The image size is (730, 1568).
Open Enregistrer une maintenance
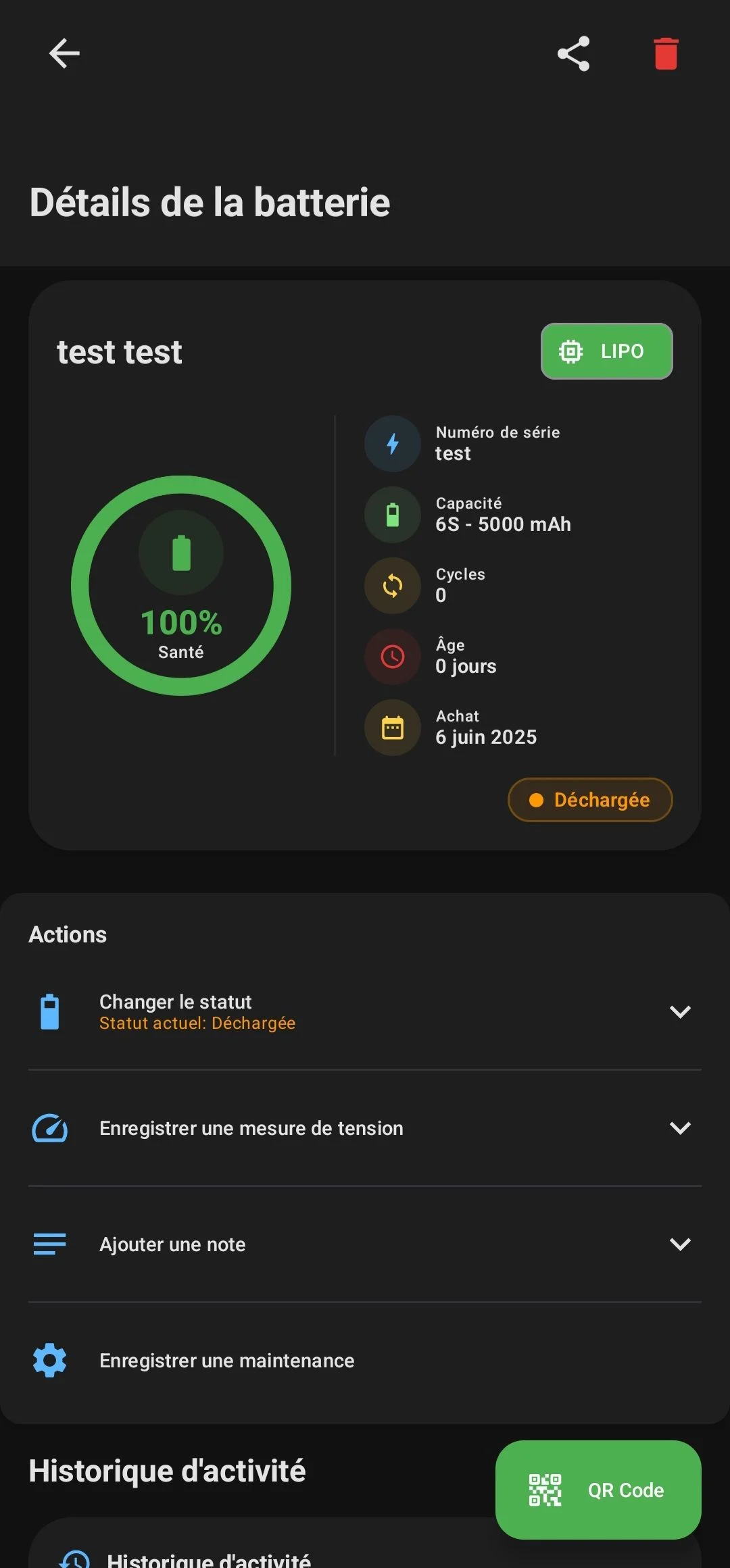click(365, 1360)
